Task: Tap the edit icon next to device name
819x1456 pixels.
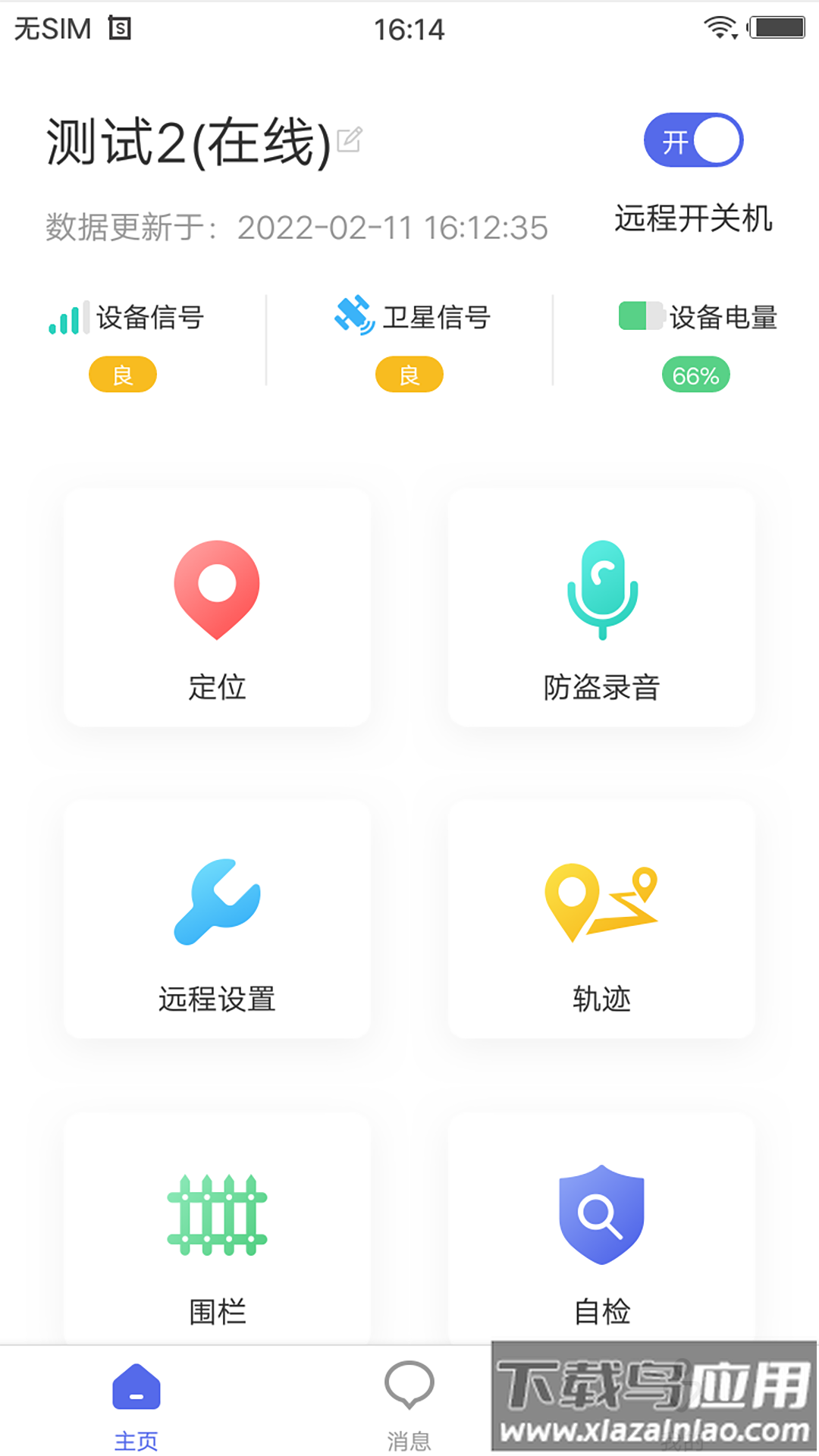Action: click(x=350, y=140)
